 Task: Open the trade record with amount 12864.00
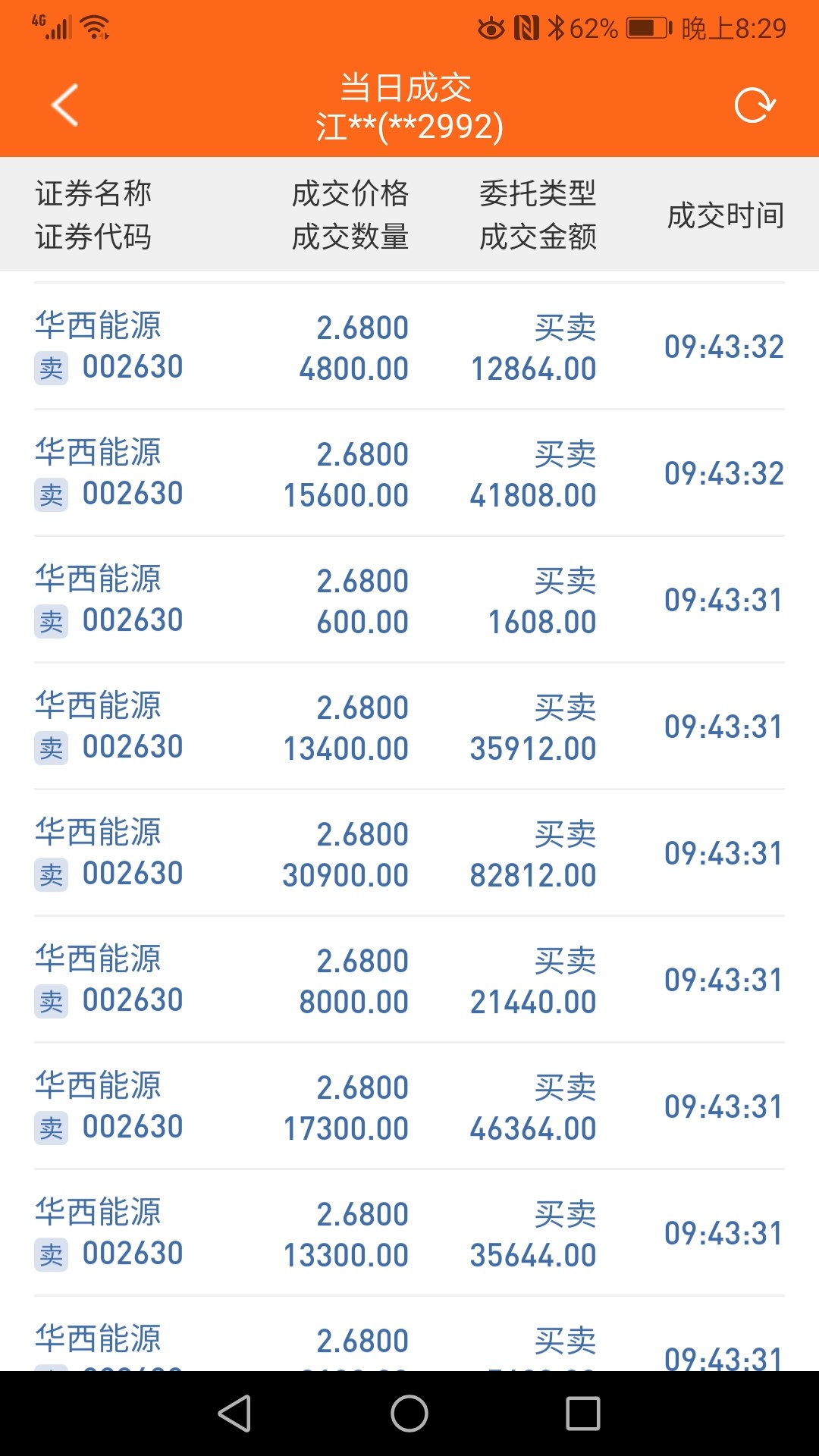point(409,347)
